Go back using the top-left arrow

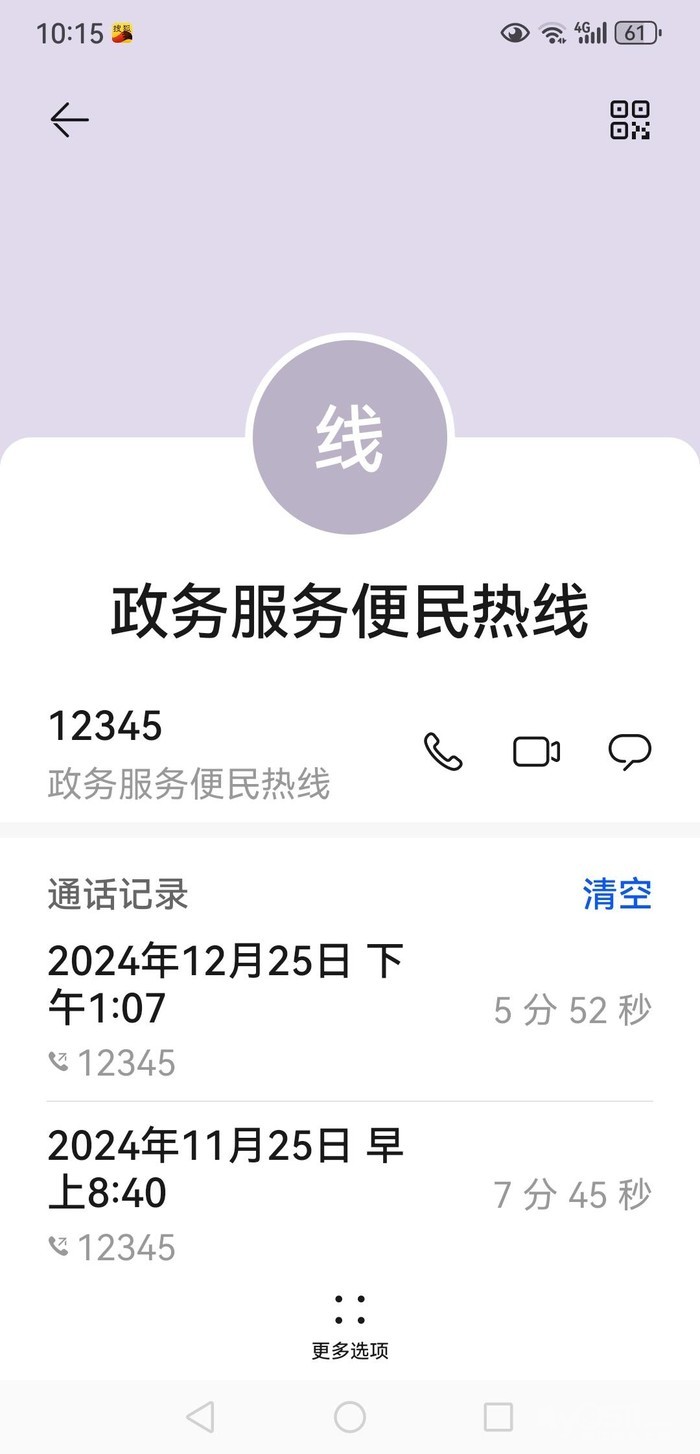(69, 120)
